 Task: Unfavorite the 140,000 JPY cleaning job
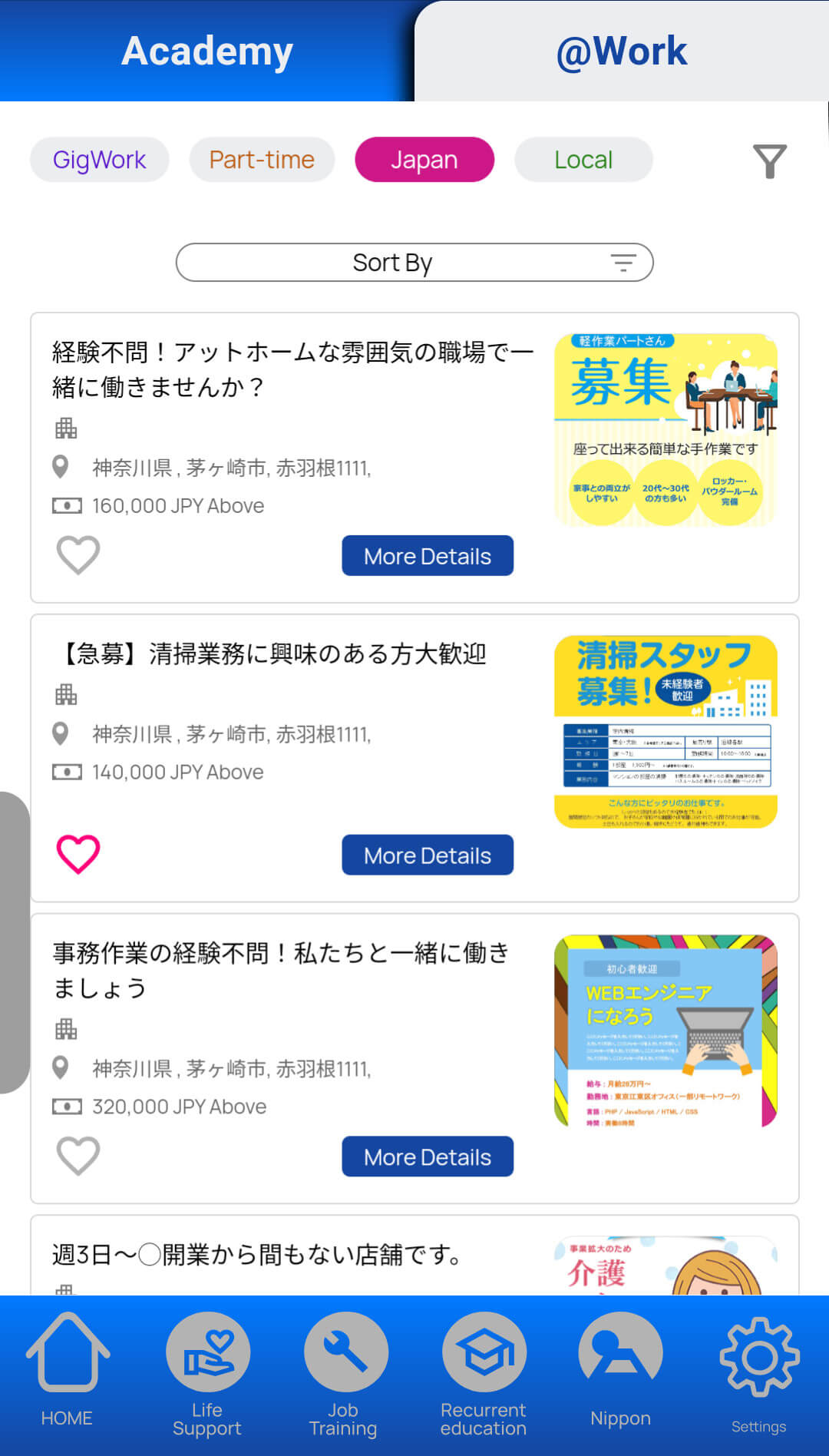[x=78, y=854]
